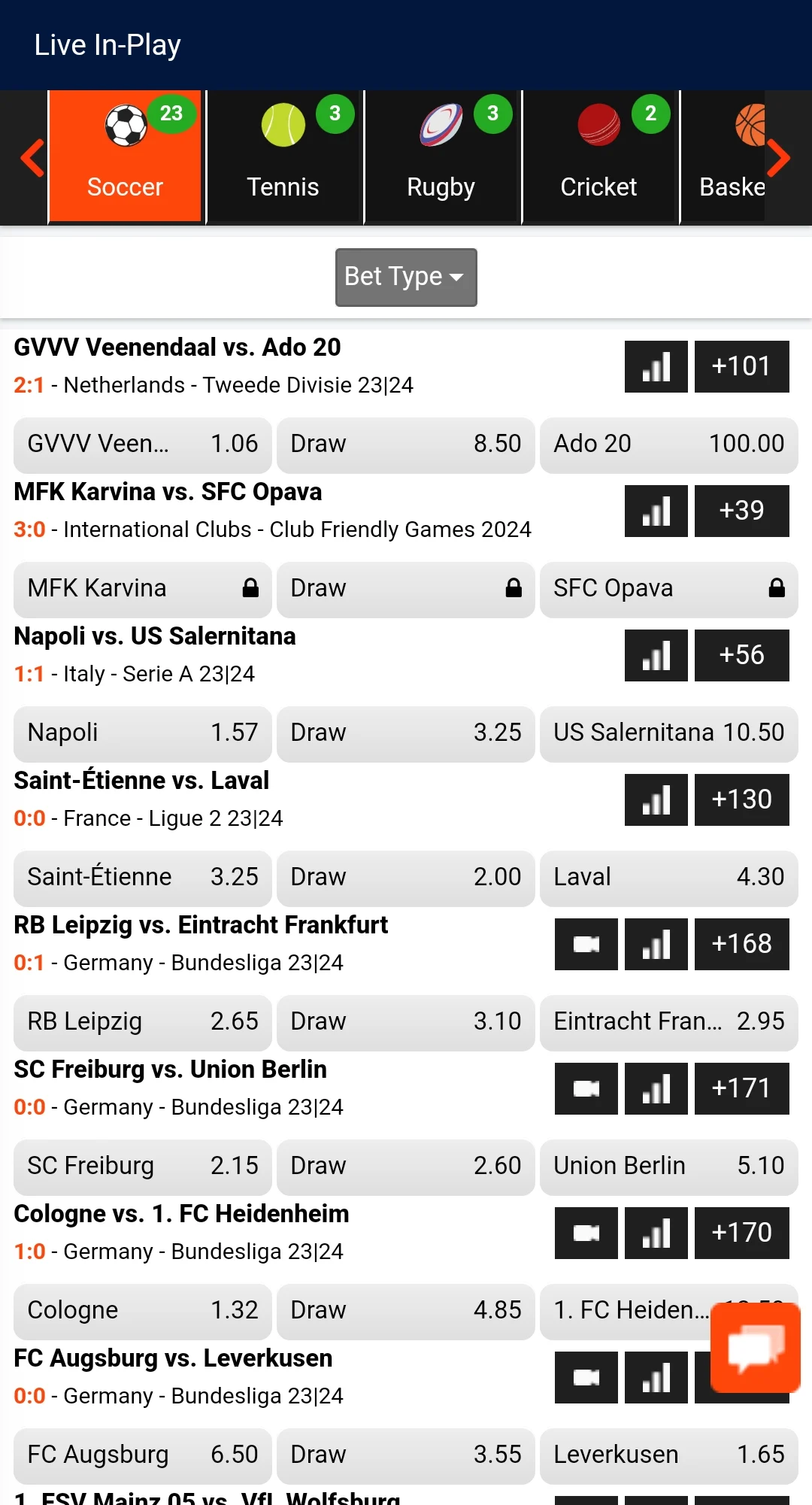This screenshot has height=1505, width=812.
Task: Switch to the Tennis sport tab
Action: (x=283, y=157)
